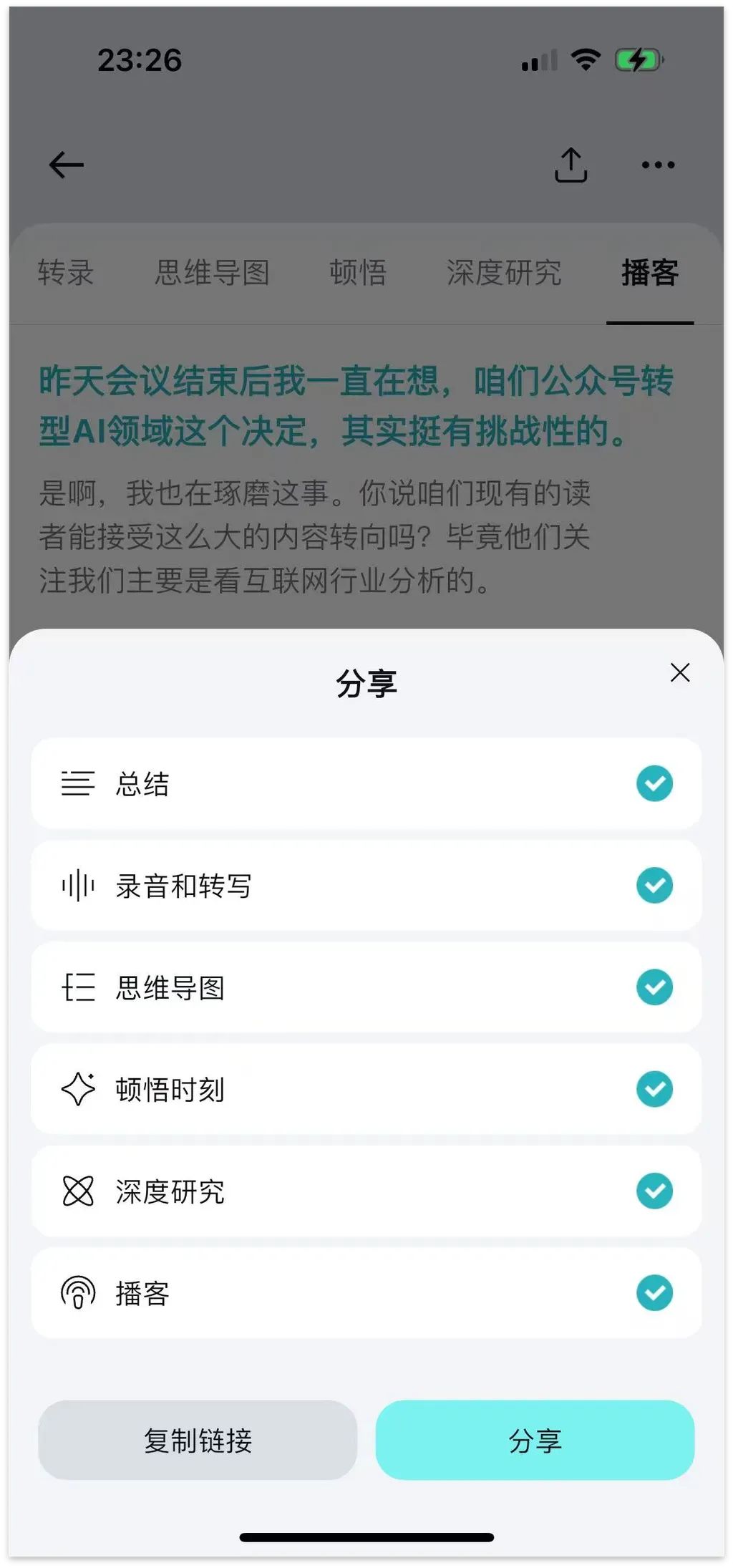Deselect 播客 from the share list
The image size is (733, 1568).
tap(654, 1292)
